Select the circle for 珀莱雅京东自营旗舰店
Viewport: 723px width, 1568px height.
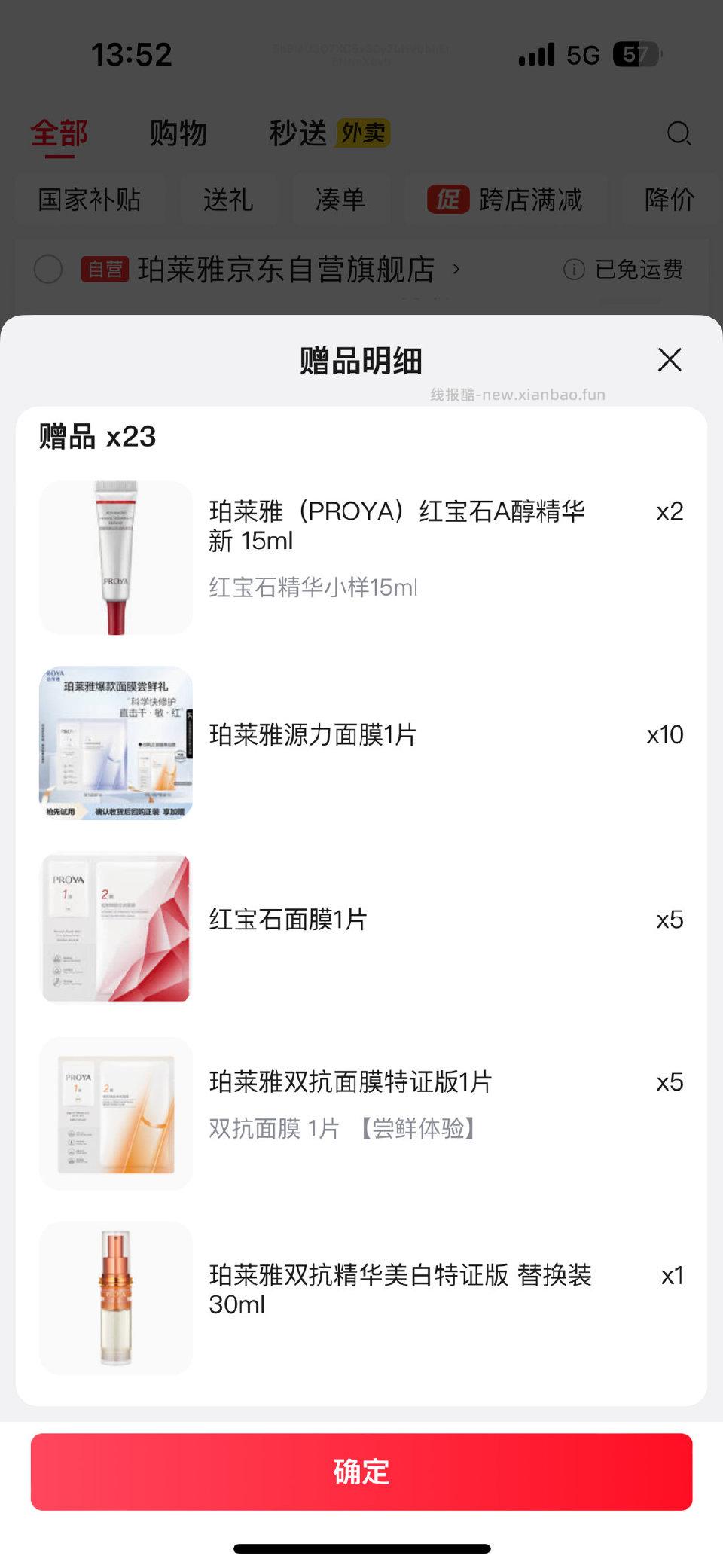click(49, 270)
